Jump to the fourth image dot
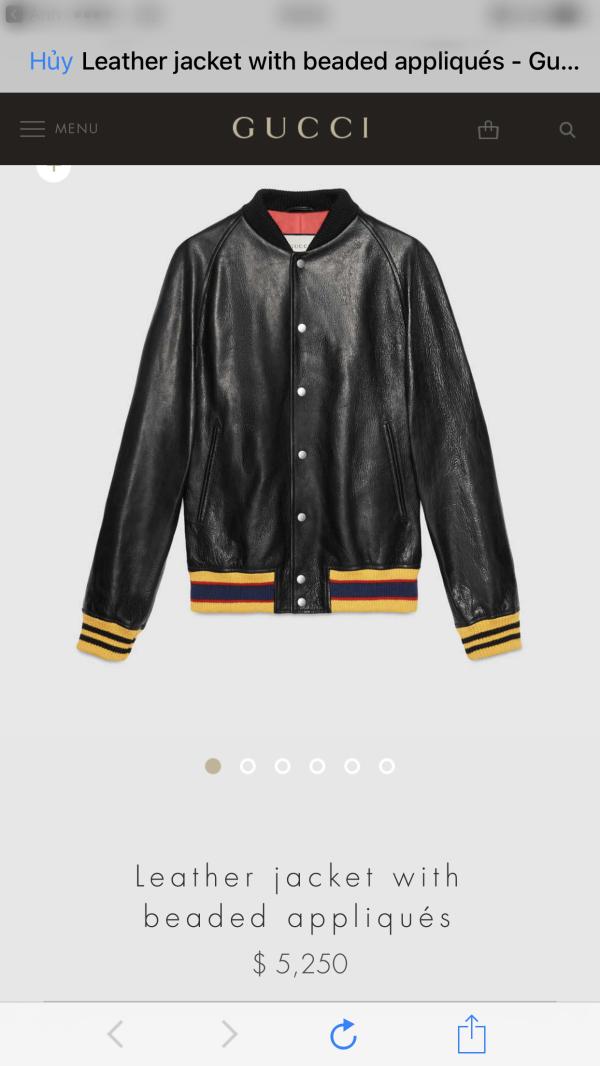 click(x=317, y=766)
